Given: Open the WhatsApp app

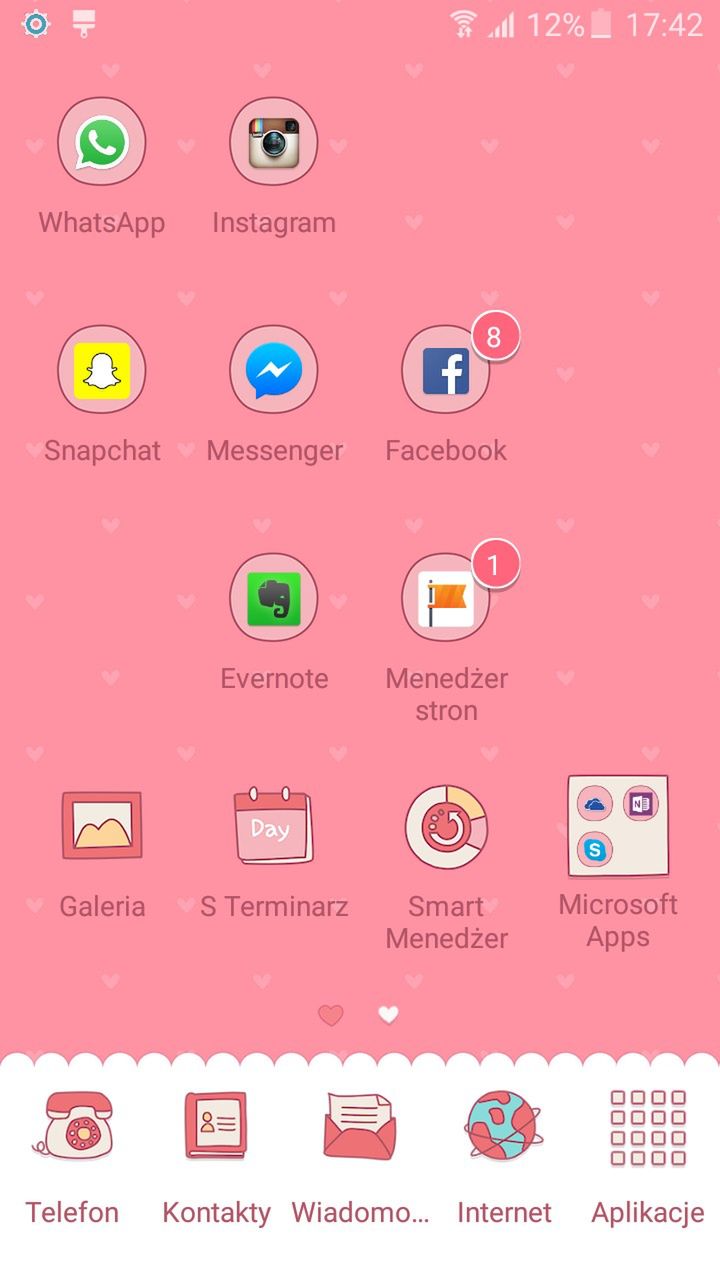Looking at the screenshot, I should pyautogui.click(x=102, y=142).
